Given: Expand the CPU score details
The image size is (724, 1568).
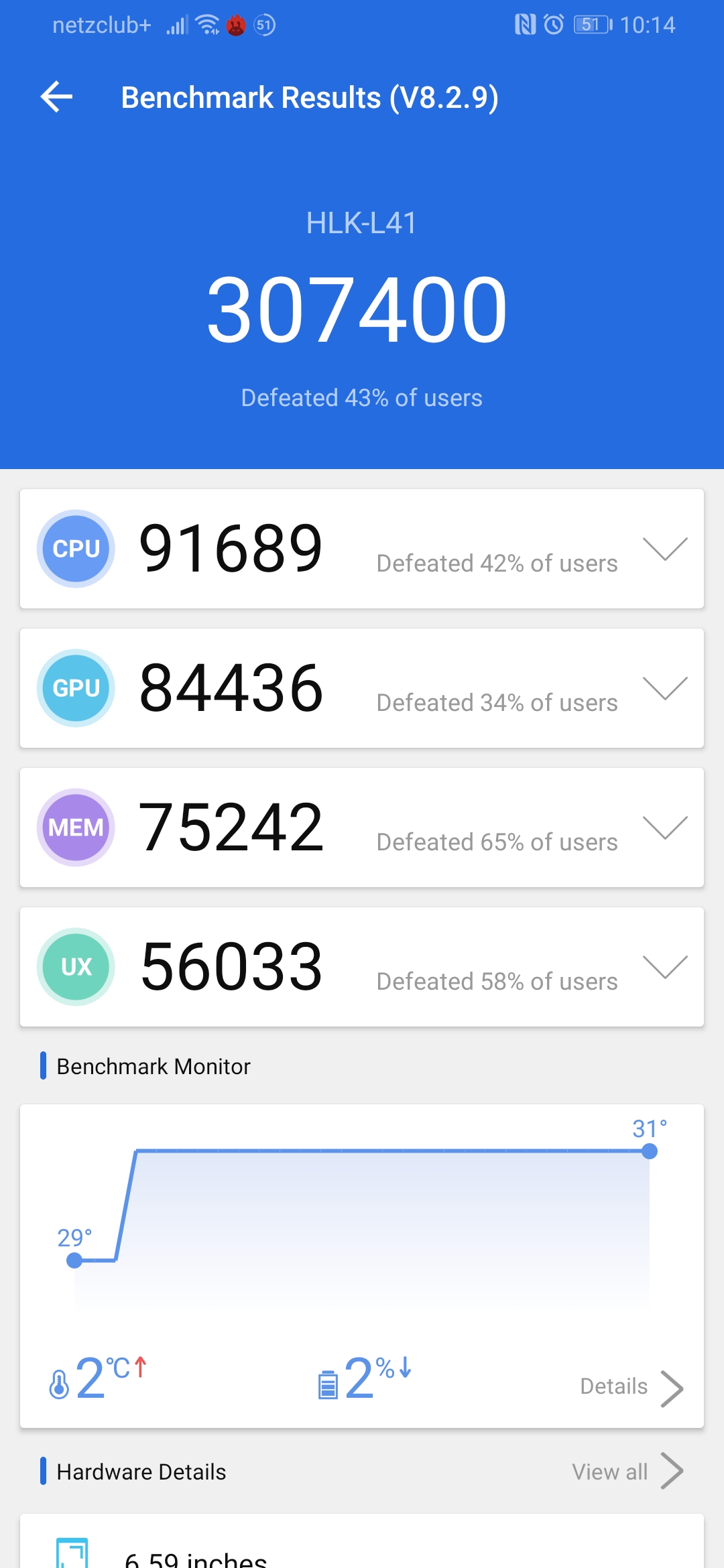Looking at the screenshot, I should click(664, 549).
